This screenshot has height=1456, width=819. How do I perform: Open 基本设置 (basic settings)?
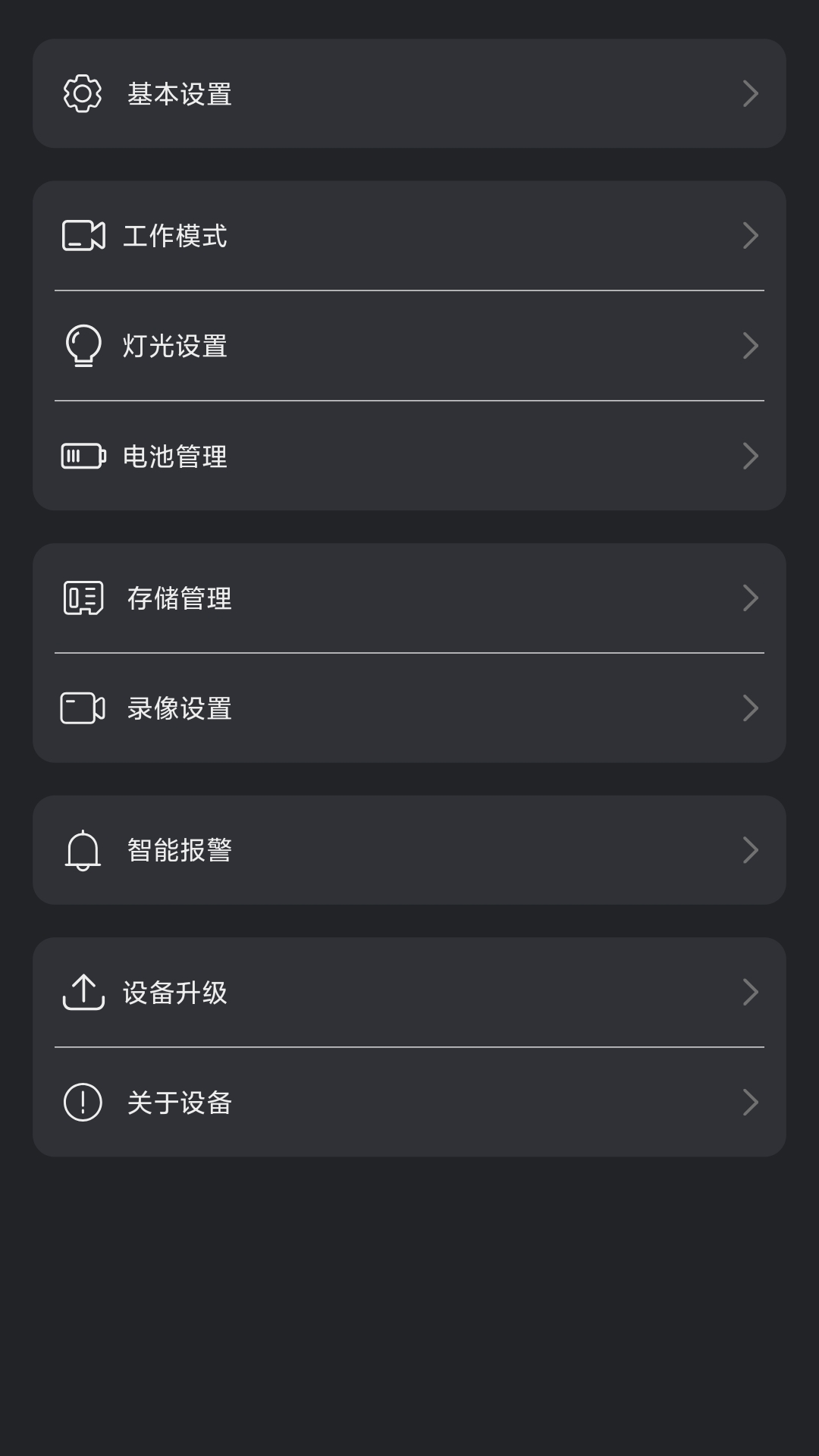[x=409, y=93]
